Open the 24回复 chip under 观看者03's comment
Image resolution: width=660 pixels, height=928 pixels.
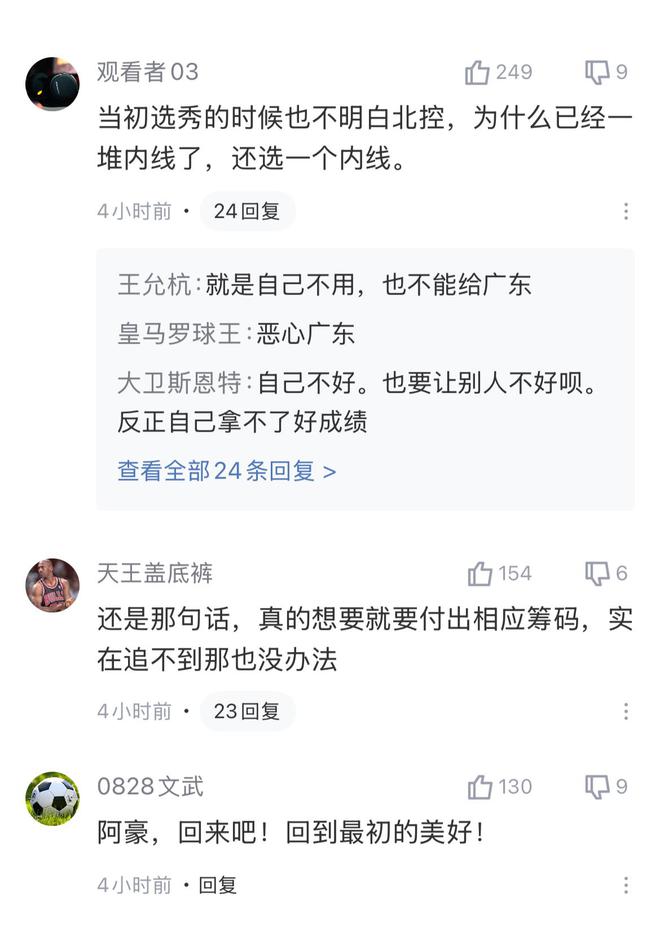(247, 211)
